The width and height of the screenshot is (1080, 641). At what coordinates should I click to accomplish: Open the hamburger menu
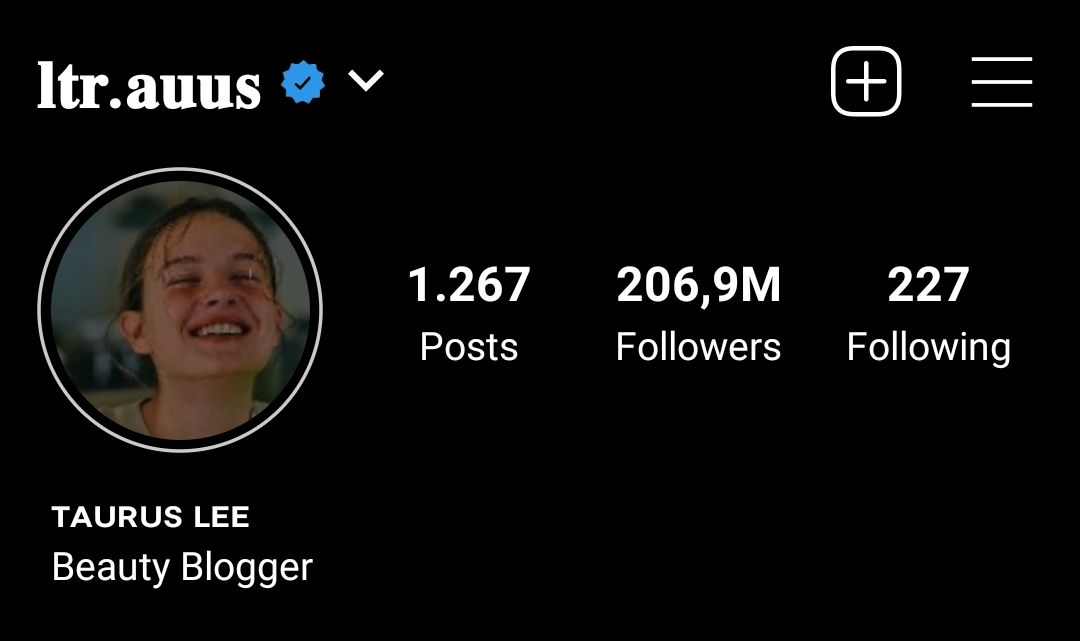point(1001,82)
